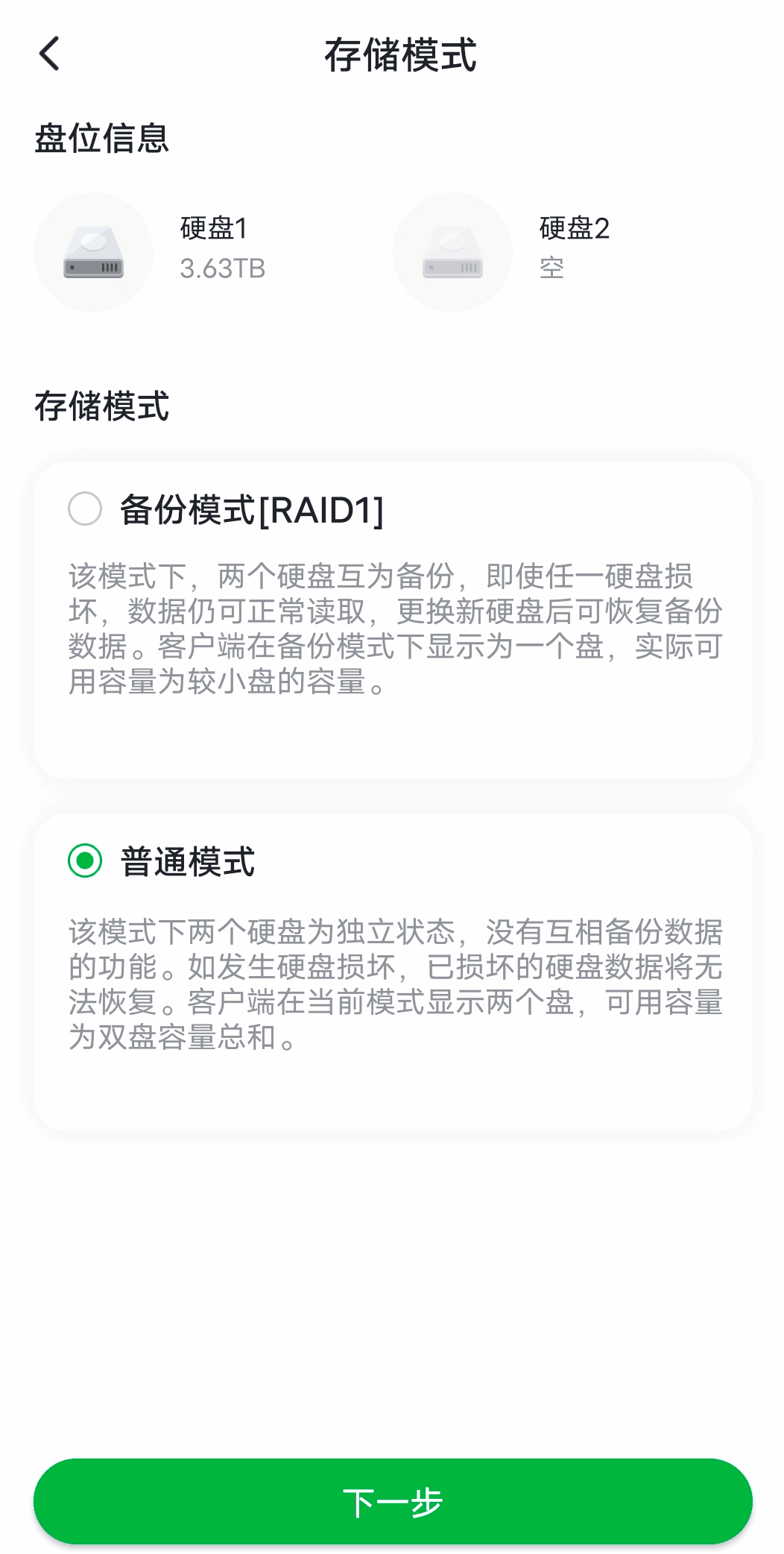Screen dimensions: 784x1554
Task: Tap the back chevron in the header
Action: (49, 54)
